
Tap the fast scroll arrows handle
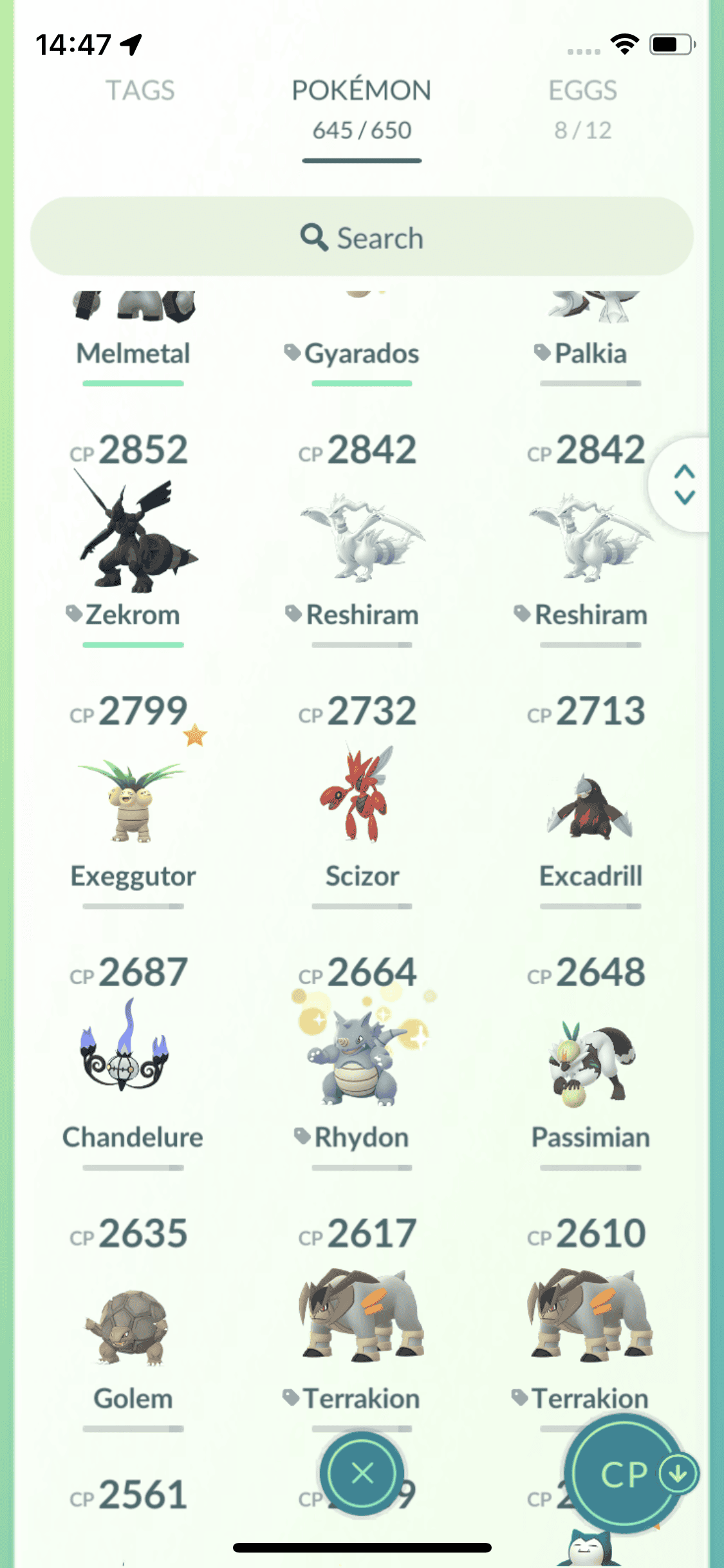point(684,484)
